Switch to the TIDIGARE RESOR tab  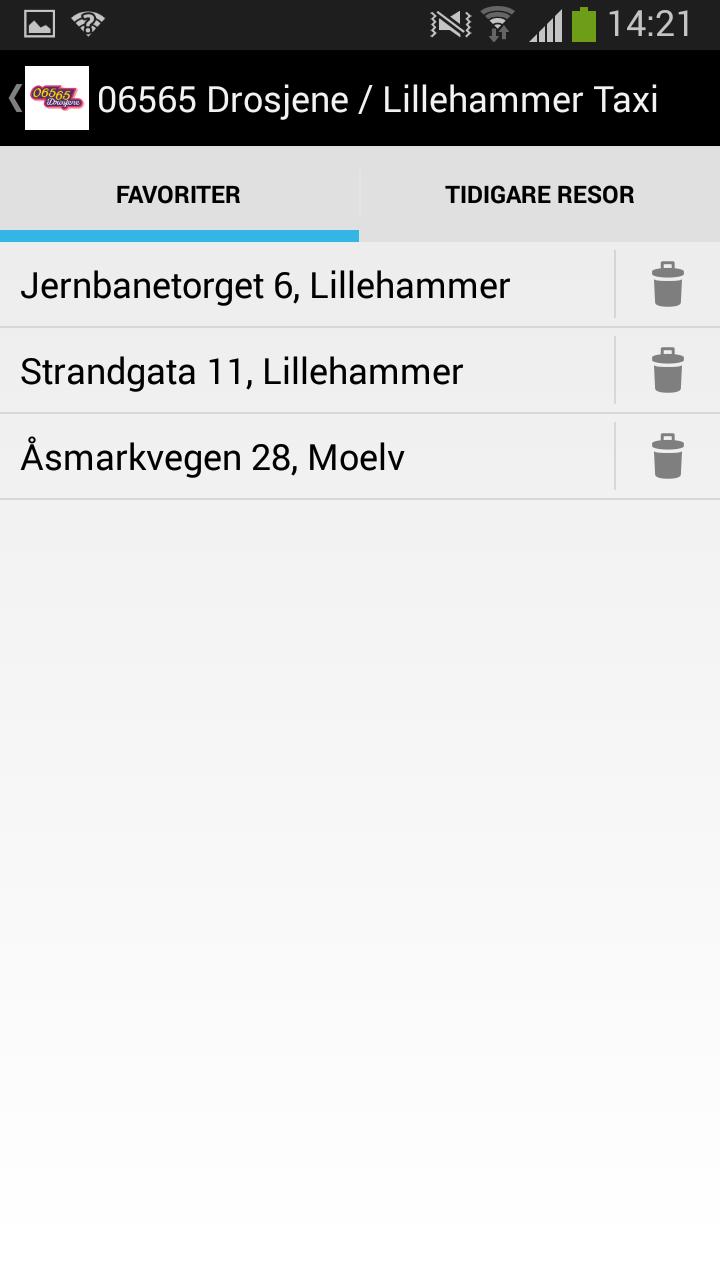coord(540,194)
